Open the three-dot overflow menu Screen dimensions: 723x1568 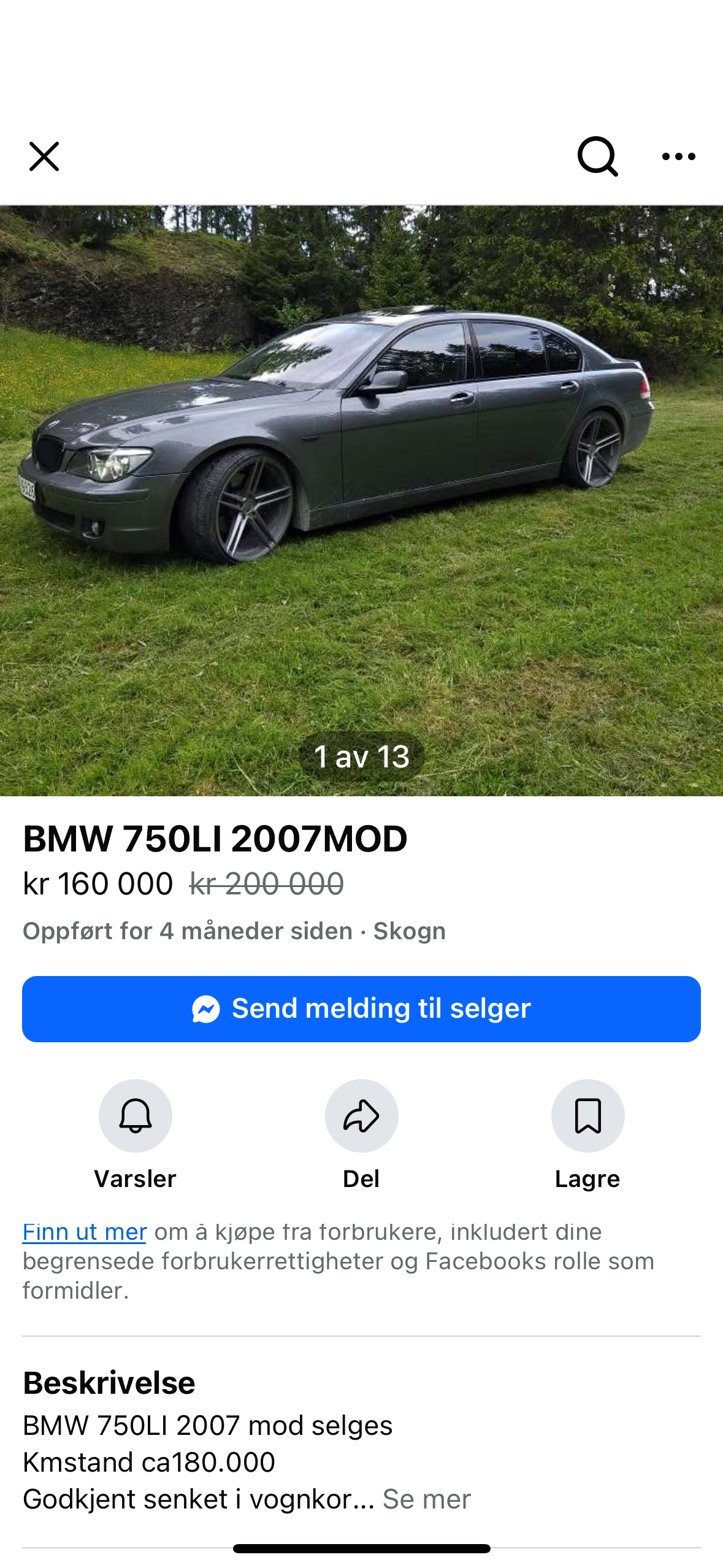click(678, 156)
